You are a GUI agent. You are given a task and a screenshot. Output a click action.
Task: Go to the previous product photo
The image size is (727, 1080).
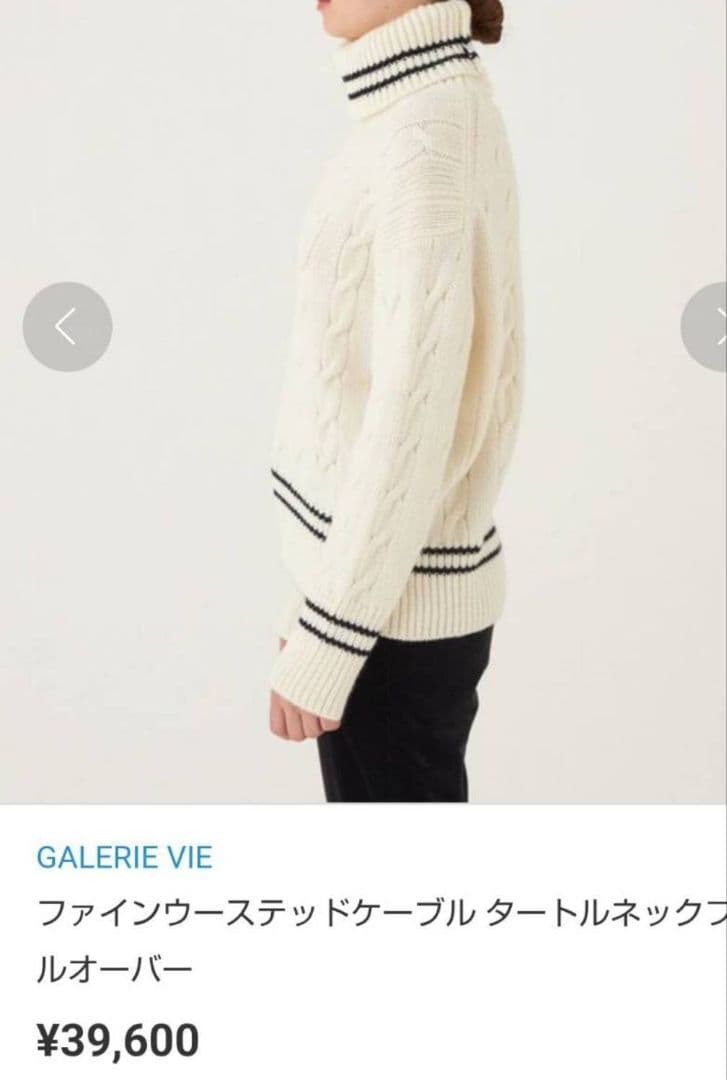[67, 327]
